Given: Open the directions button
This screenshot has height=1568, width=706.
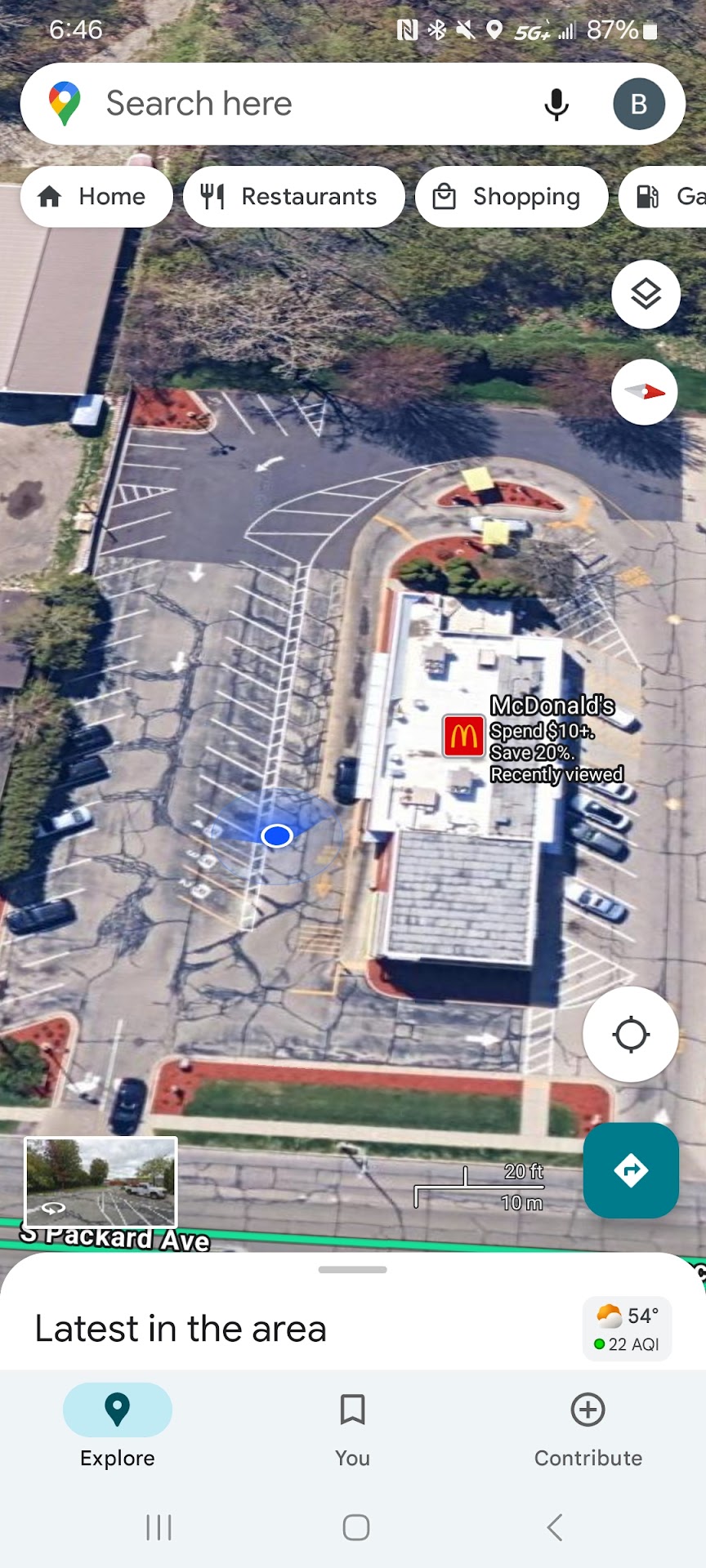Looking at the screenshot, I should (631, 1170).
